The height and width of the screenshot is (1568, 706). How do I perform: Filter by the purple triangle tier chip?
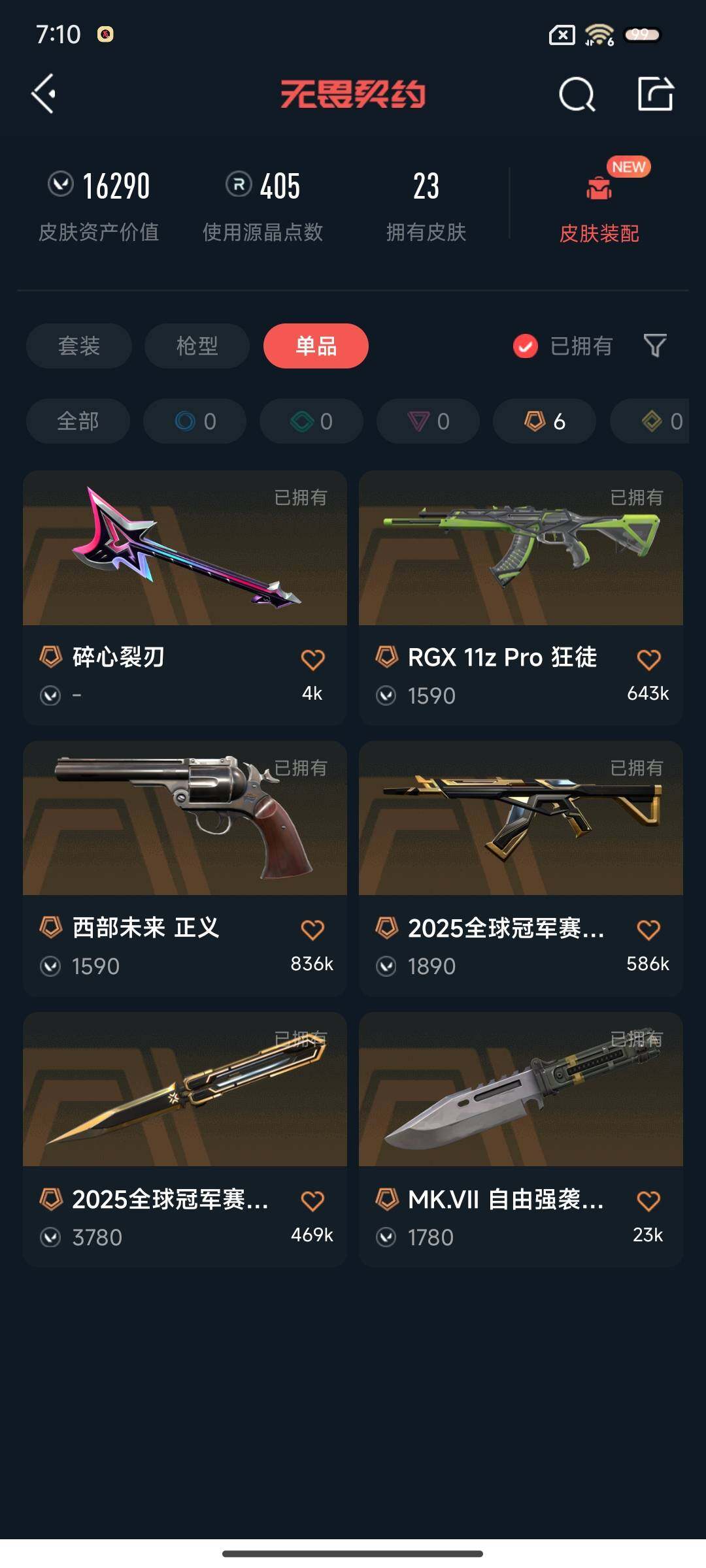[428, 421]
